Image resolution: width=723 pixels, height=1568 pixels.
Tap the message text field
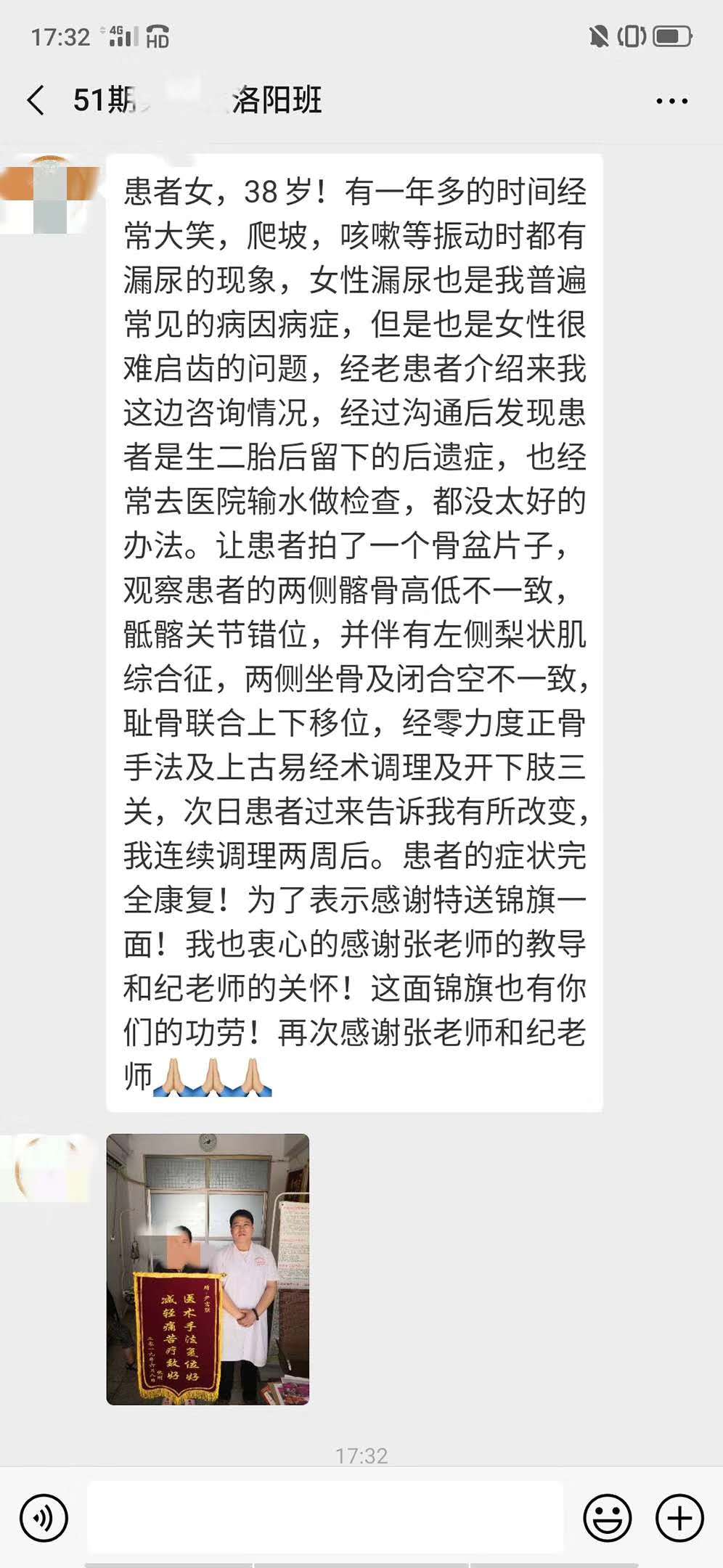(325, 1517)
